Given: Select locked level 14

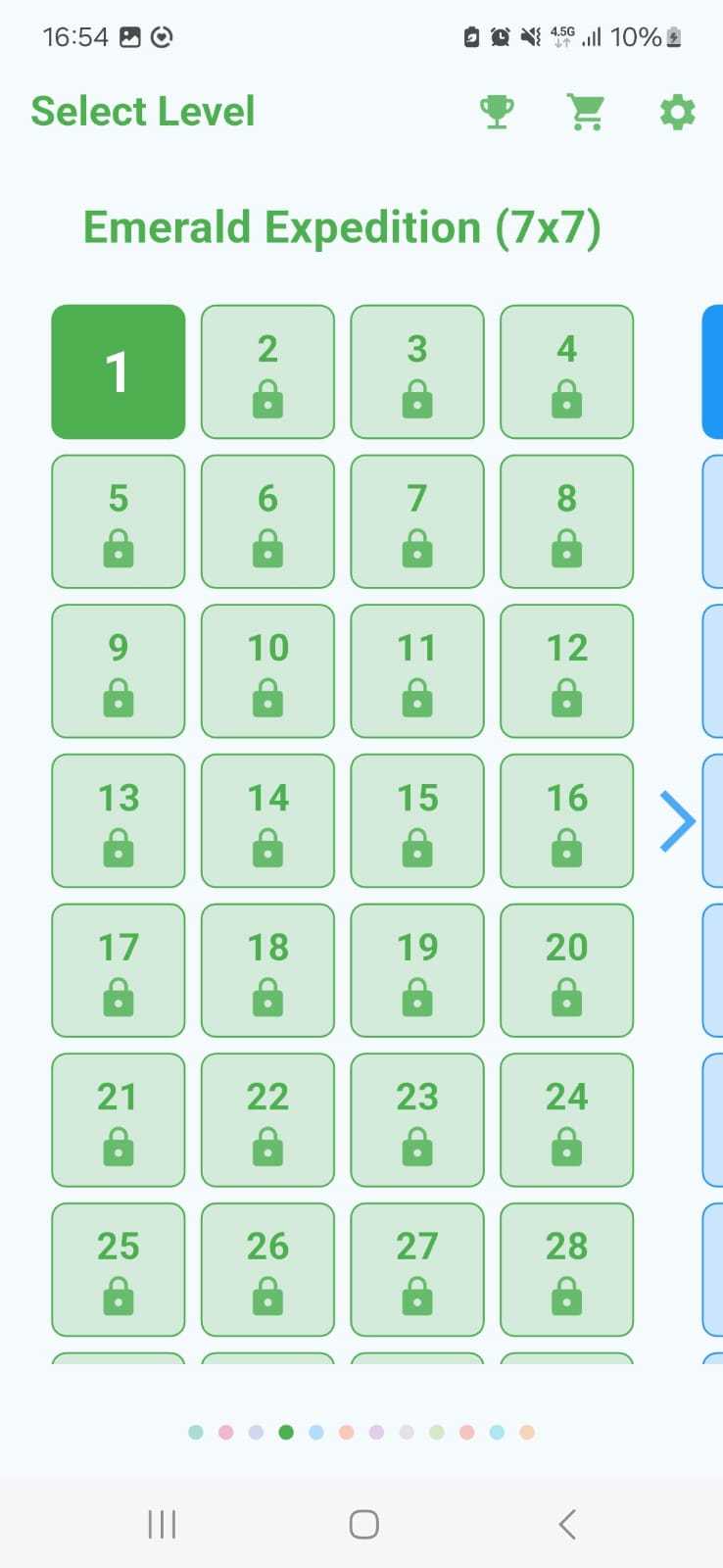Looking at the screenshot, I should (x=267, y=820).
